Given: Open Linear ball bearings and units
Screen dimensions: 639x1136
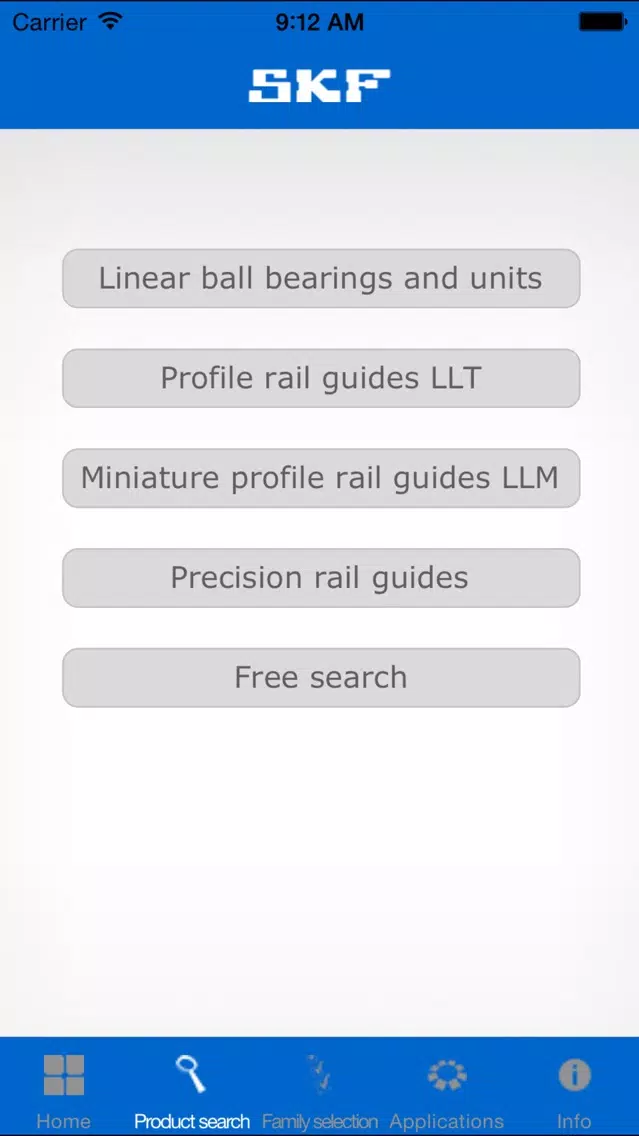Looking at the screenshot, I should [321, 278].
